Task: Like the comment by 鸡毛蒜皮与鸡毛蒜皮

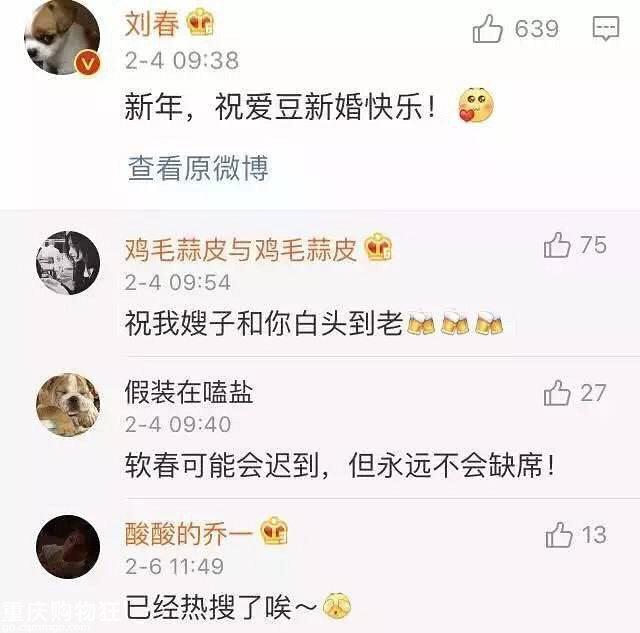Action: point(557,245)
